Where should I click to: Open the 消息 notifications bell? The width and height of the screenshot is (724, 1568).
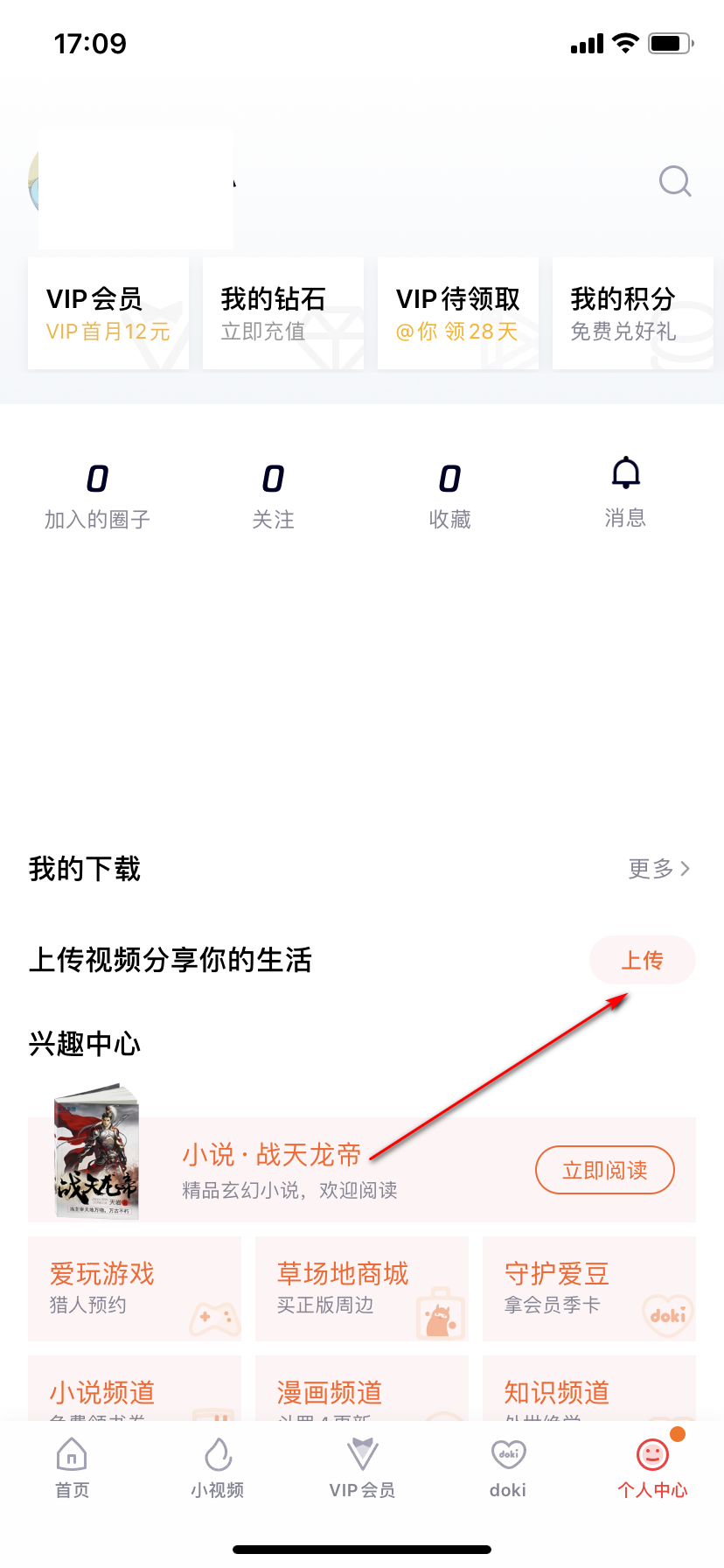[625, 490]
